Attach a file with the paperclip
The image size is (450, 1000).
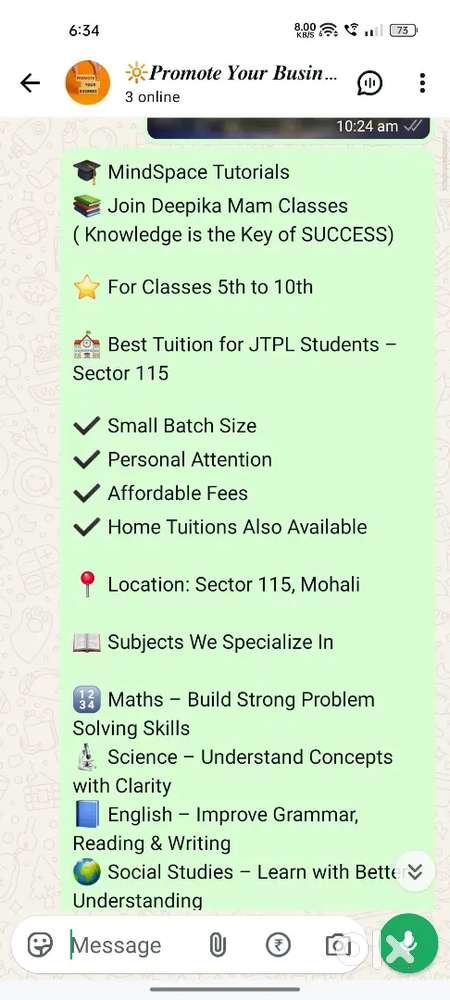217,945
